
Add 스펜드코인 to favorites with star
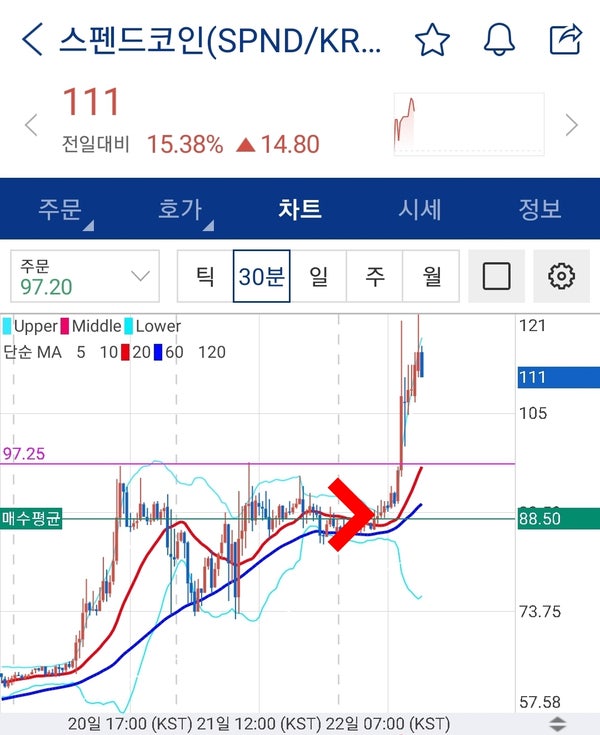click(432, 41)
